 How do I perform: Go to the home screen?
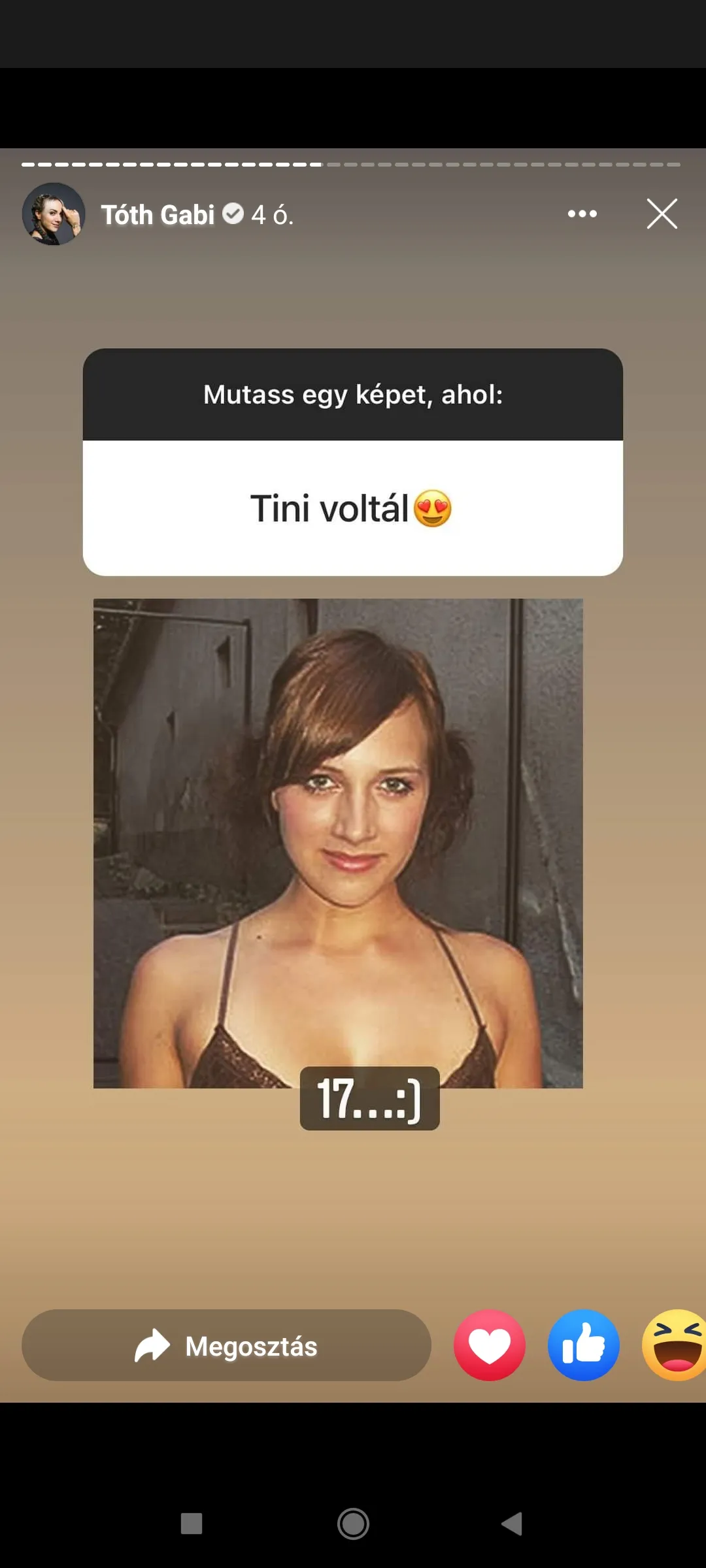[353, 1524]
